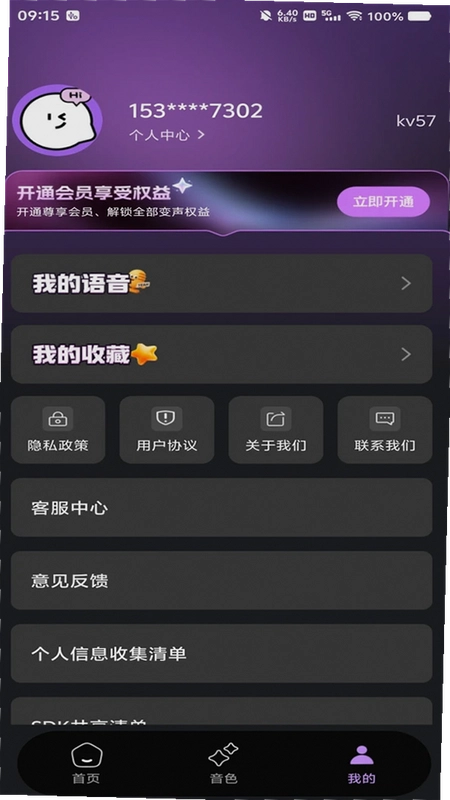
Task: Open 意见反馈 feedback row
Action: tap(221, 581)
